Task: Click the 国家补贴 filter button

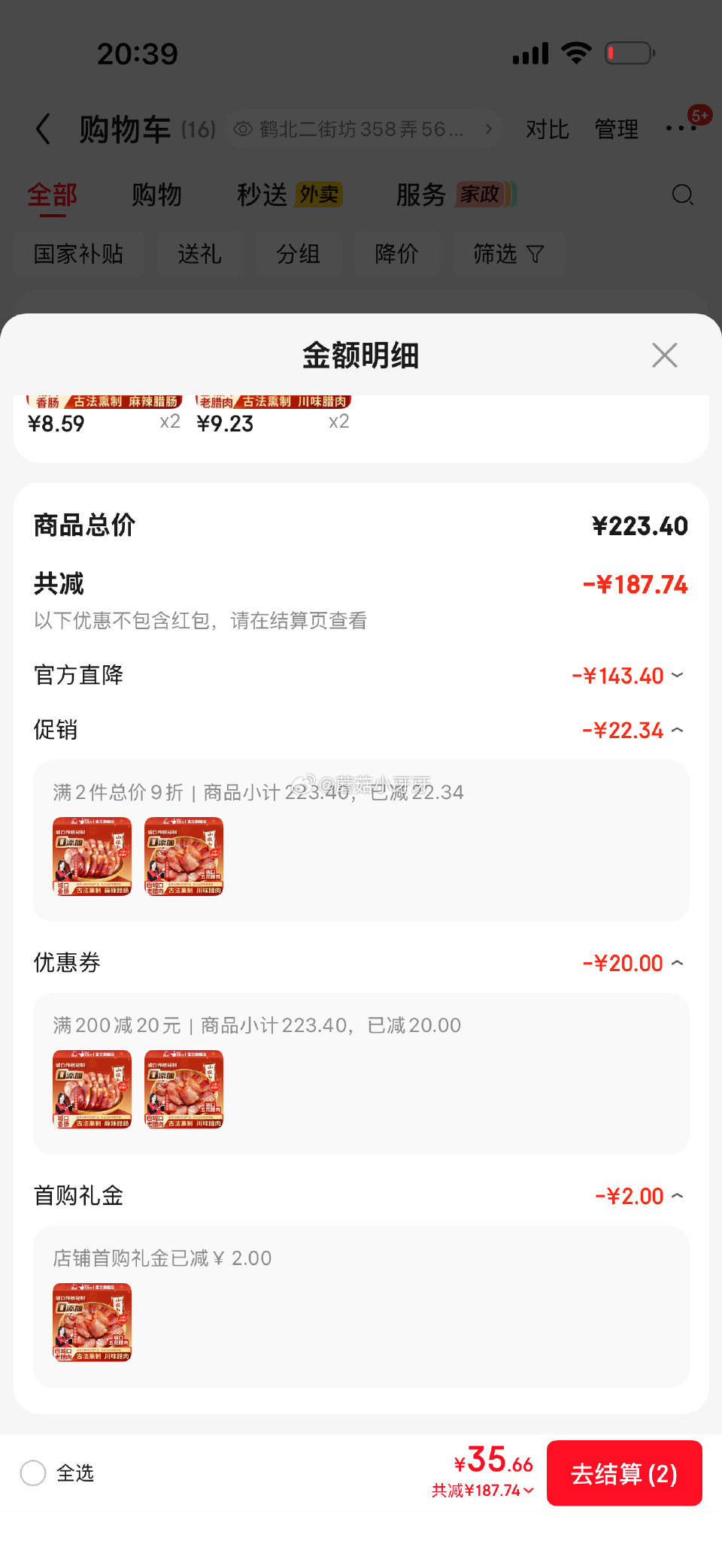Action: tap(78, 254)
